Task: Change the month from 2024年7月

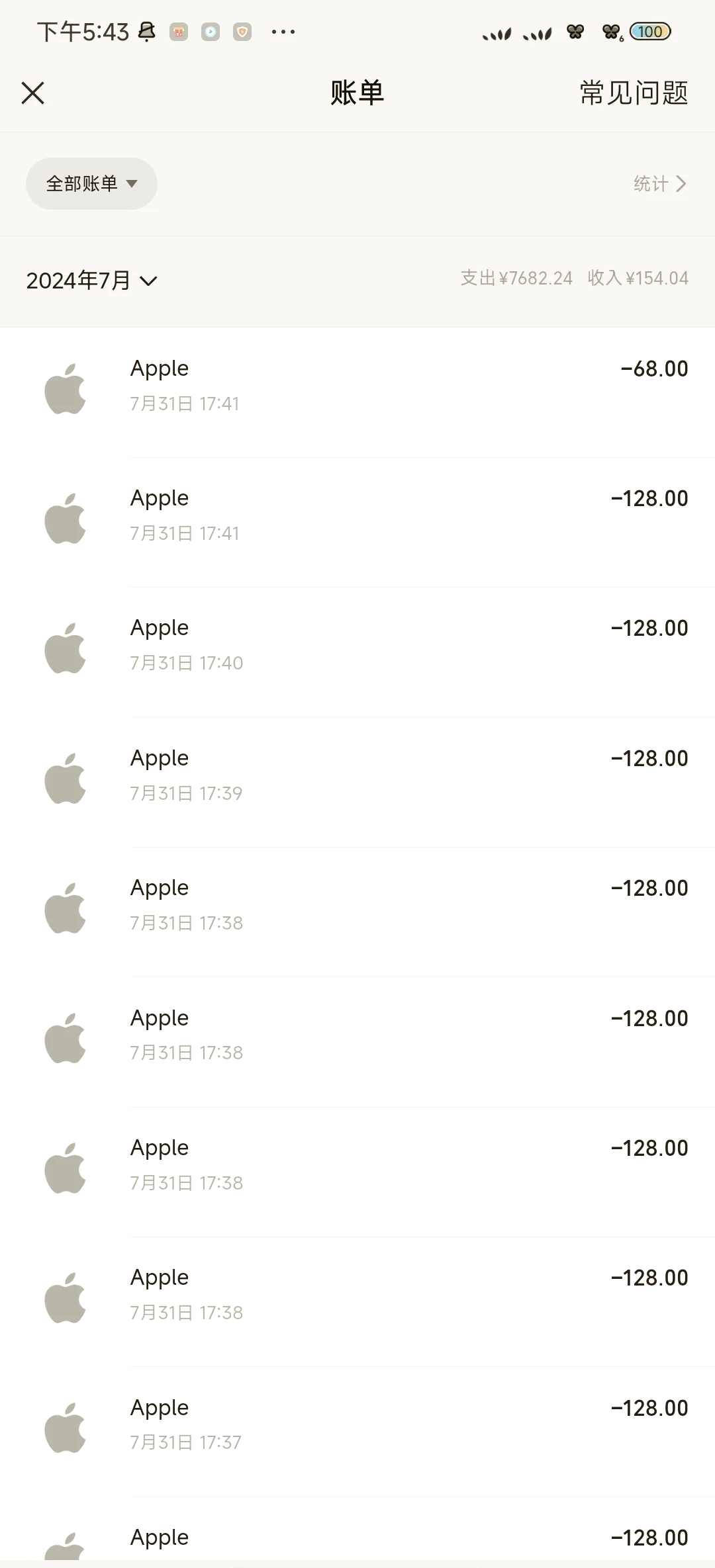Action: click(91, 281)
